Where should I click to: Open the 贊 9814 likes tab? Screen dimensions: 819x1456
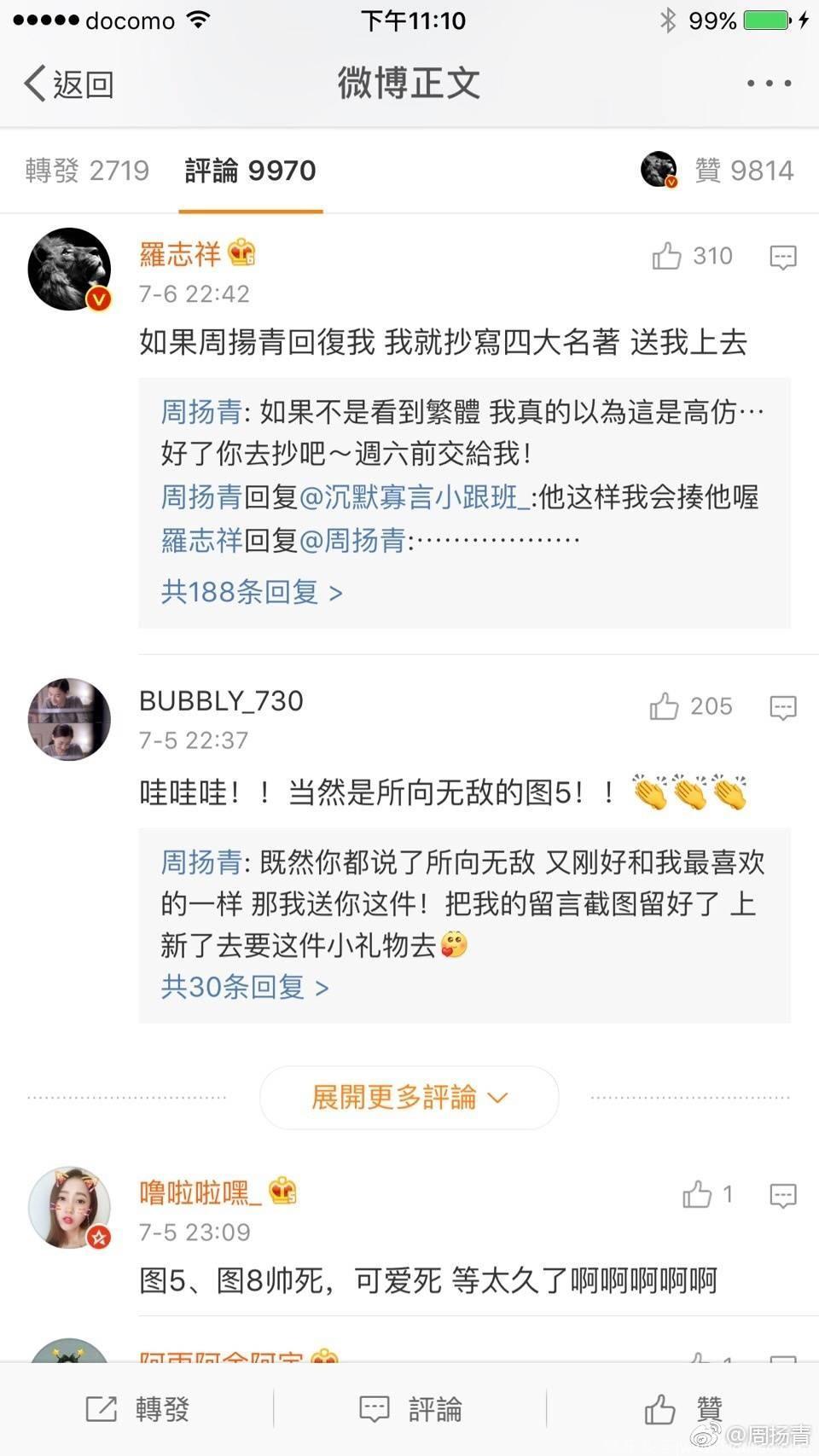tap(717, 170)
